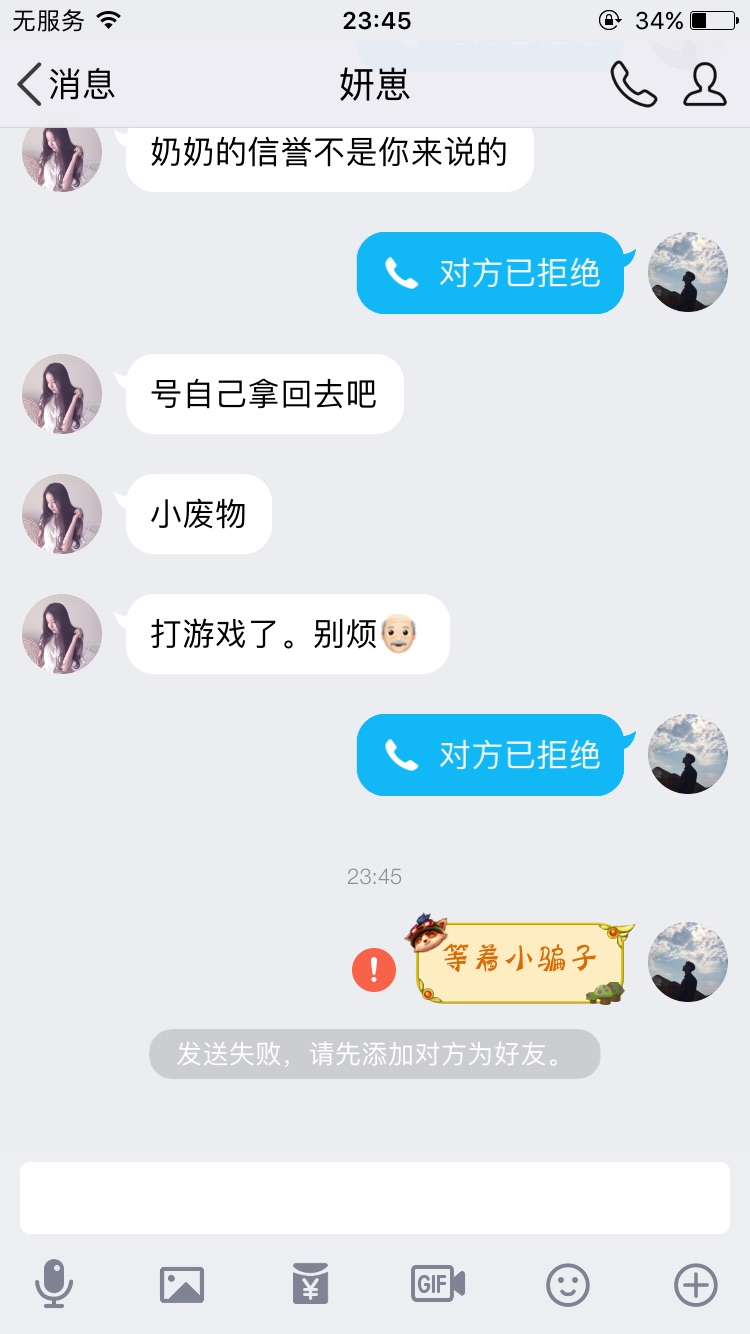Tap the sticker 等着小骗子
The image size is (750, 1334).
click(519, 958)
